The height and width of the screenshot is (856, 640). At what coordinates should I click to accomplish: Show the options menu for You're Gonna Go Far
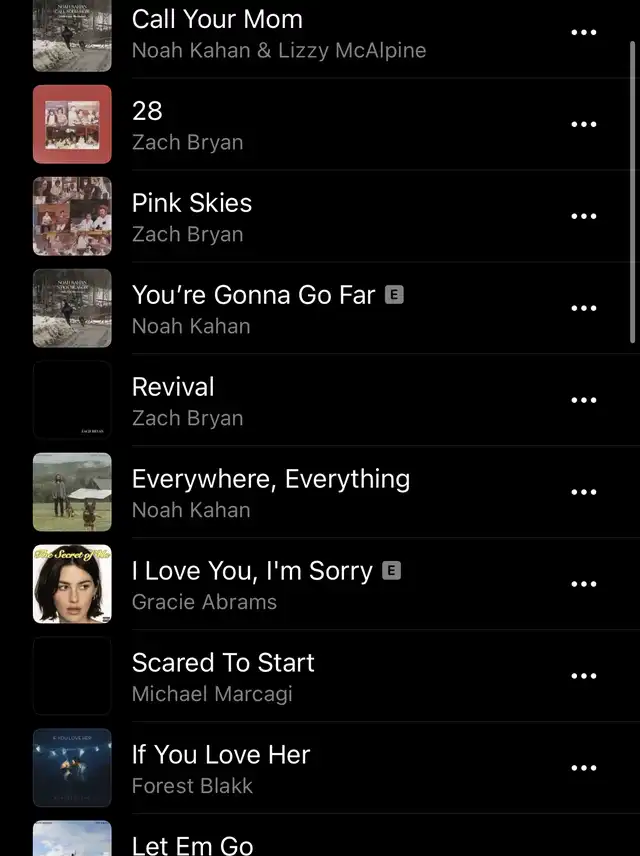(x=583, y=309)
